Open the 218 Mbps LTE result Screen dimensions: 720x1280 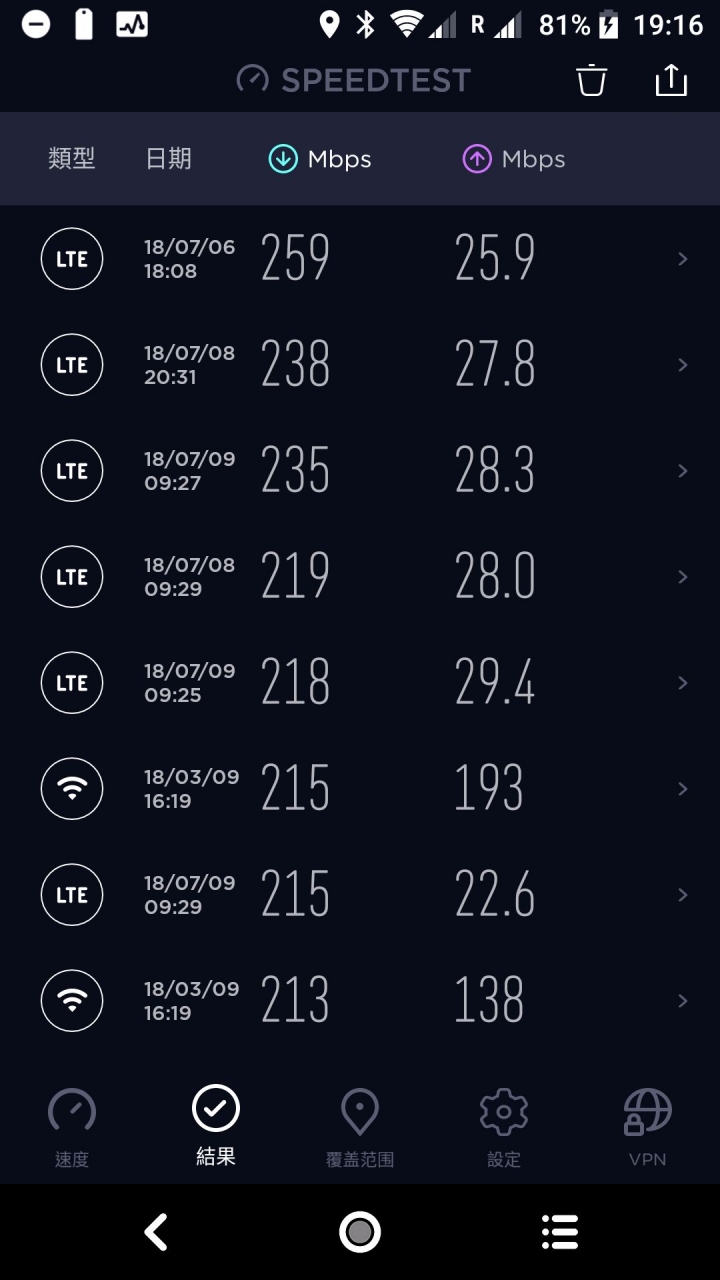point(360,683)
